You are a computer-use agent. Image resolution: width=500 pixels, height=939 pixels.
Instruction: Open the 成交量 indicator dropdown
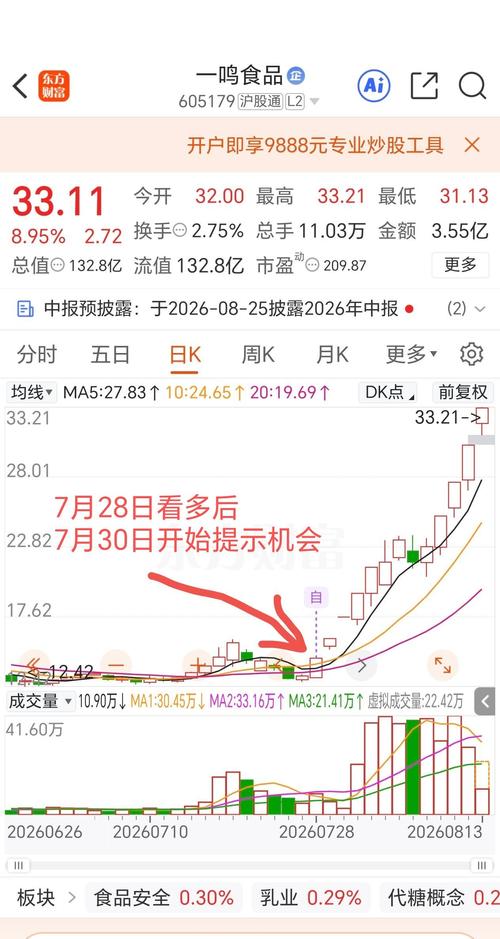point(41,701)
